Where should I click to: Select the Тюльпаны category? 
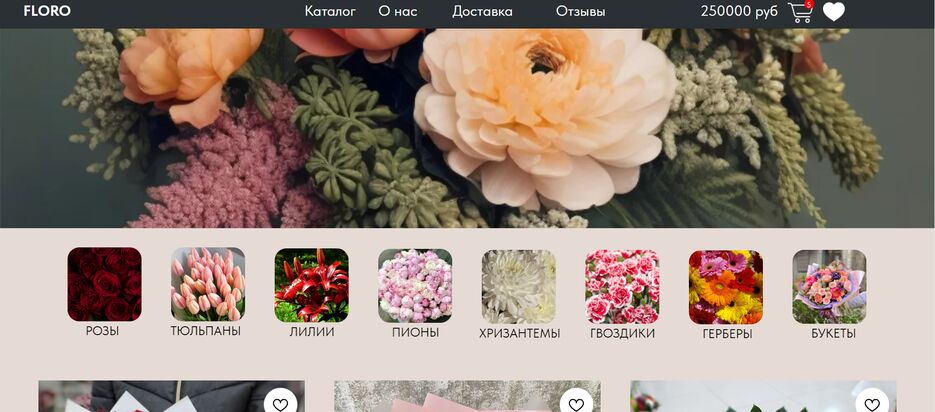tap(207, 285)
